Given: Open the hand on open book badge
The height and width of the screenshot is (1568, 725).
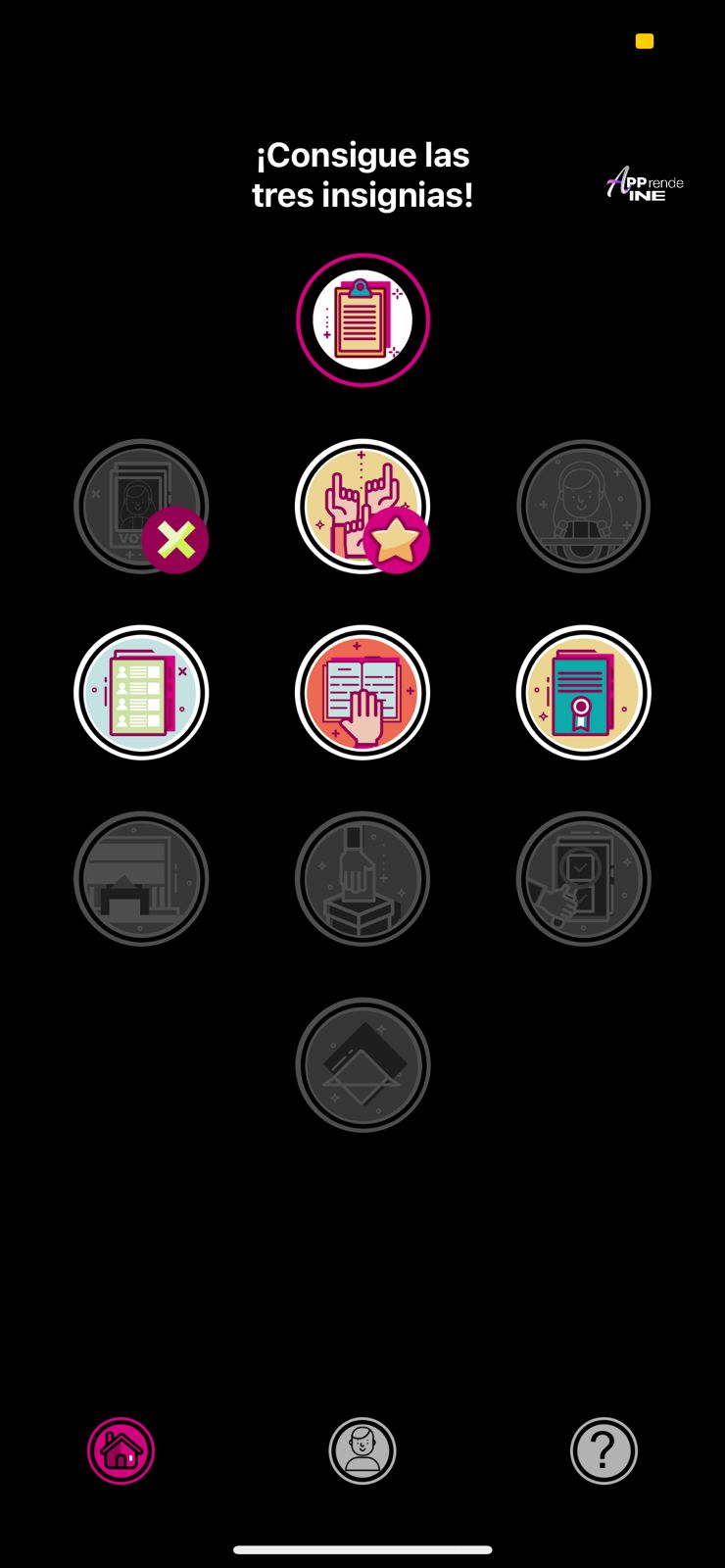Looking at the screenshot, I should click(362, 692).
